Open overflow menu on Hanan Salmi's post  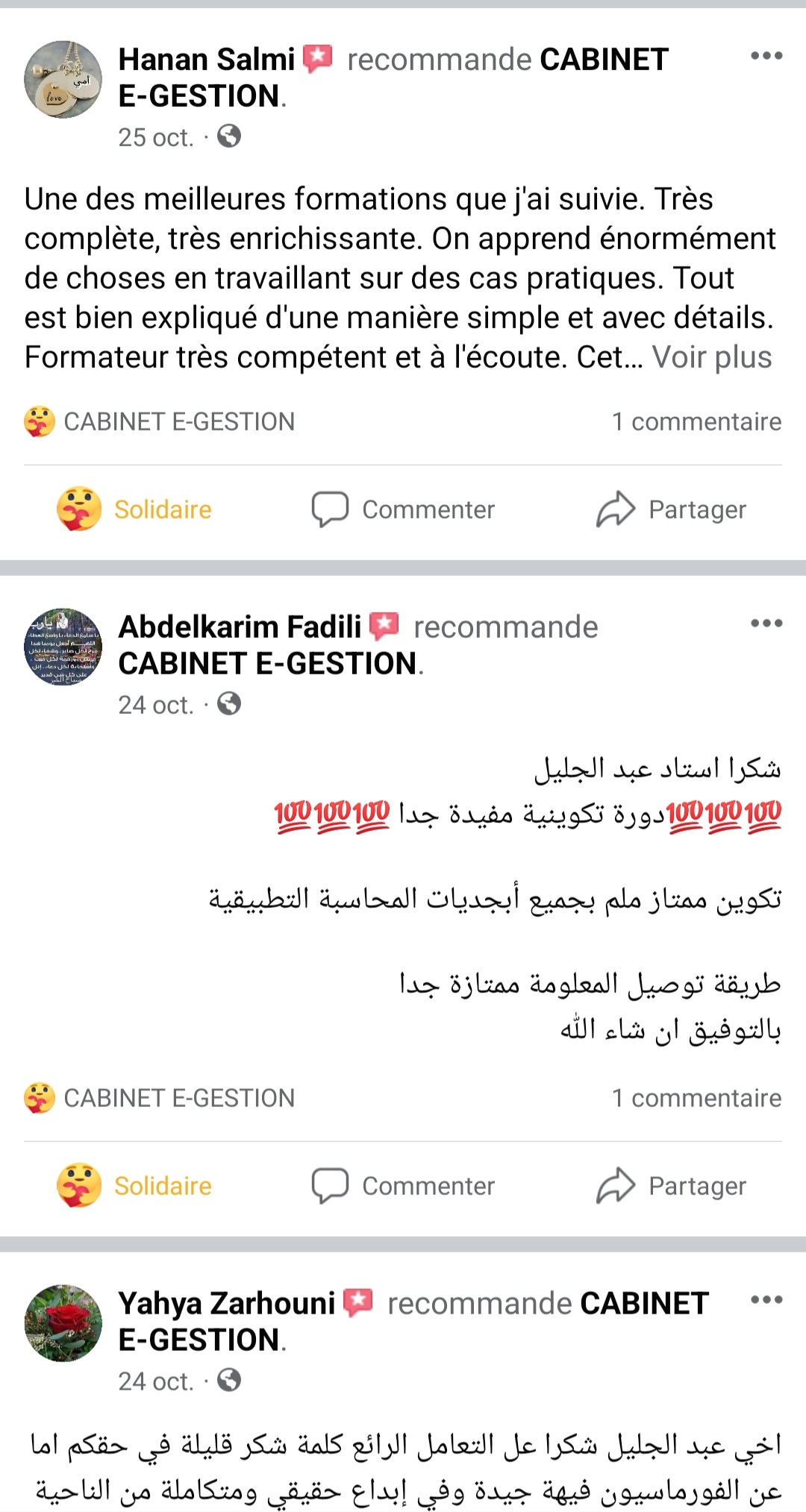[766, 57]
